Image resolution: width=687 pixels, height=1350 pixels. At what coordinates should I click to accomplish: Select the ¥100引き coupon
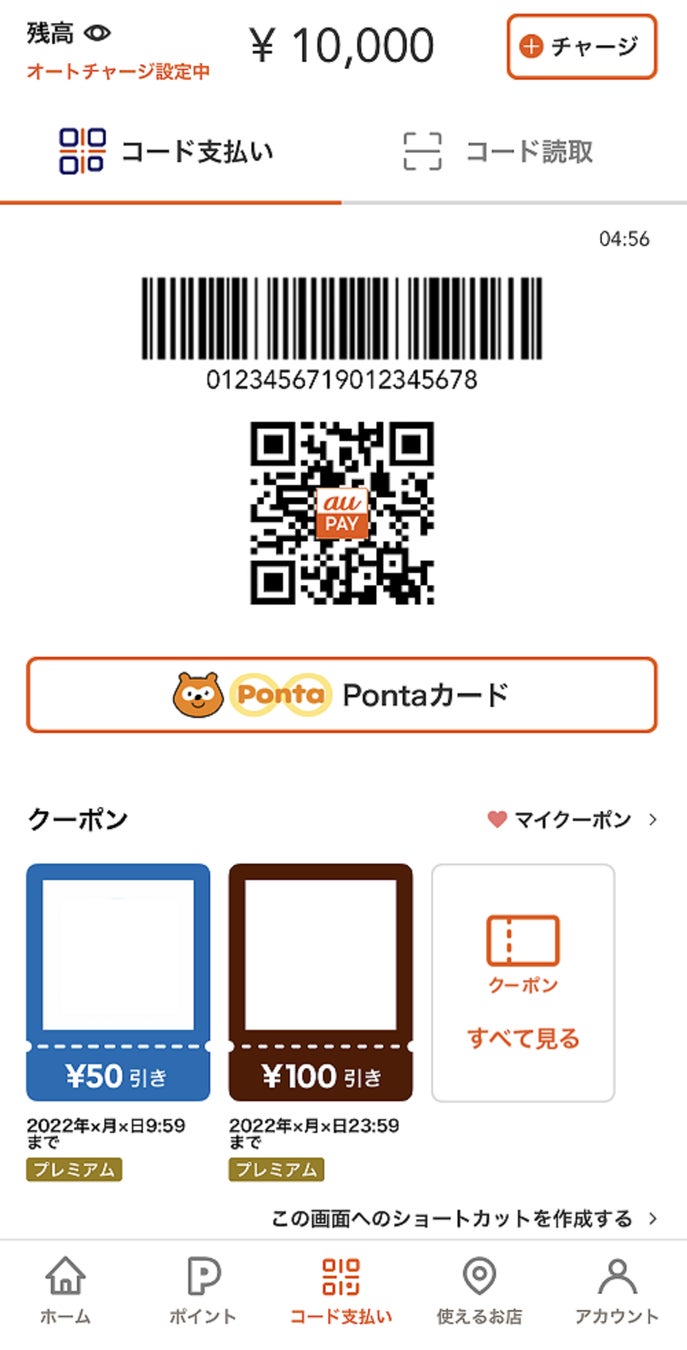click(320, 982)
